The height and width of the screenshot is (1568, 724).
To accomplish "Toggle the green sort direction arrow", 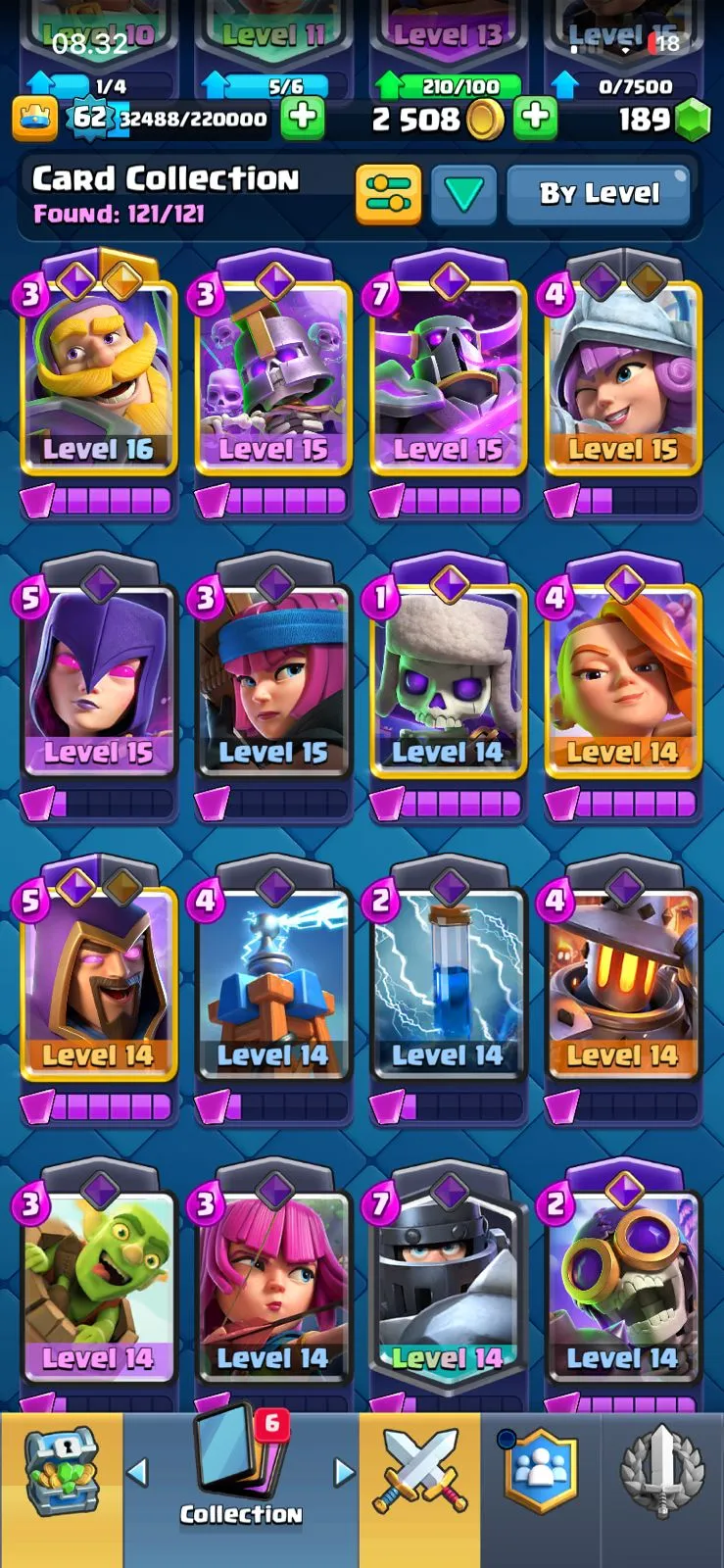I will (x=463, y=194).
